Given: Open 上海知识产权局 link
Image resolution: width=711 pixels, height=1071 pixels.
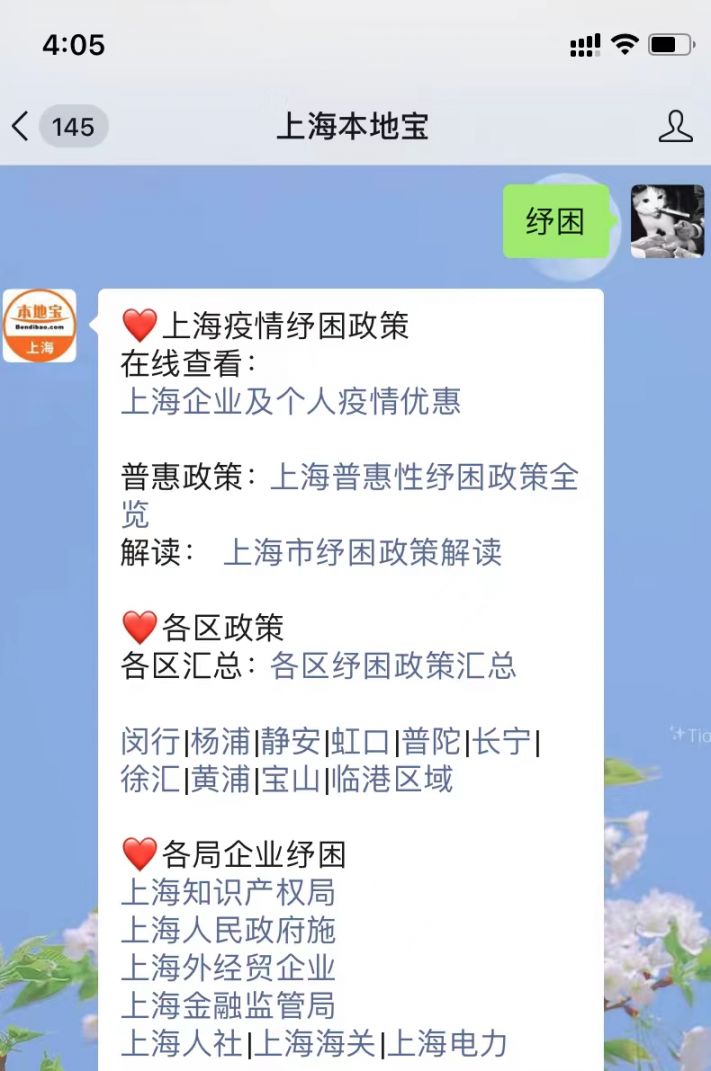Looking at the screenshot, I should coord(228,891).
